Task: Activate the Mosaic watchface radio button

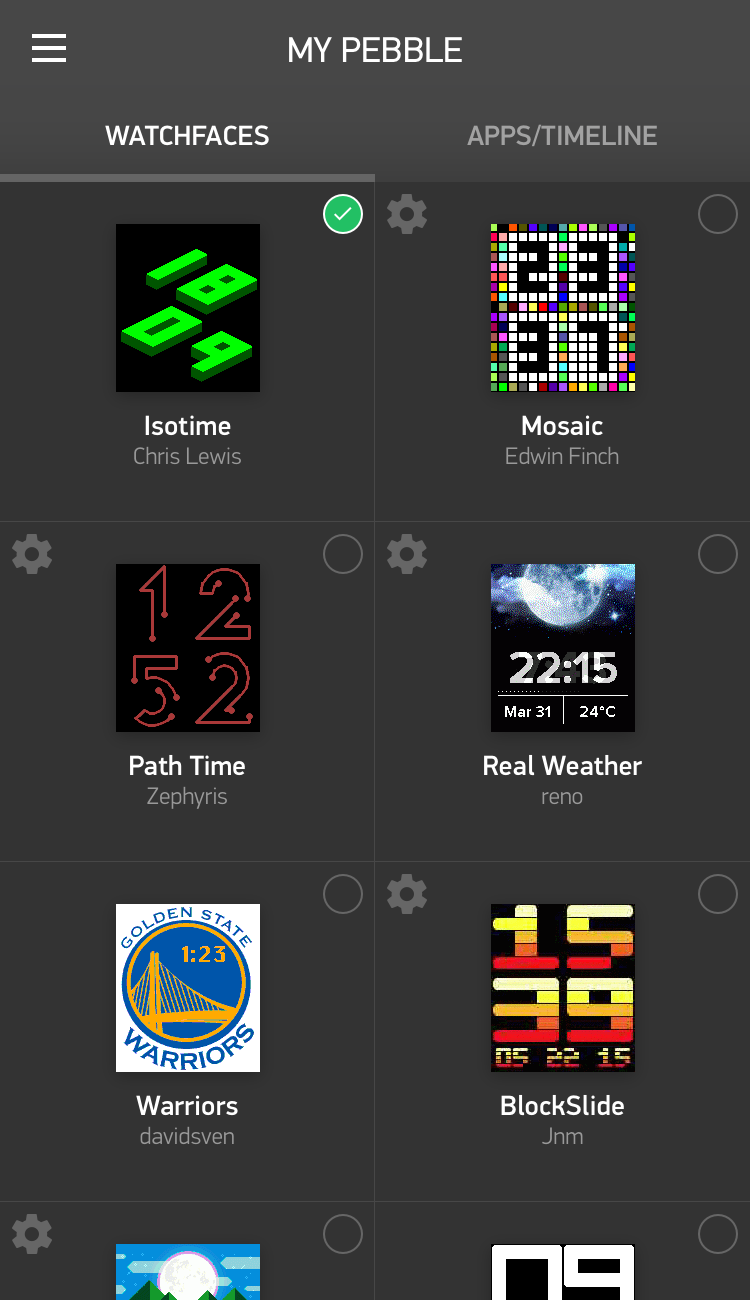Action: [x=717, y=214]
